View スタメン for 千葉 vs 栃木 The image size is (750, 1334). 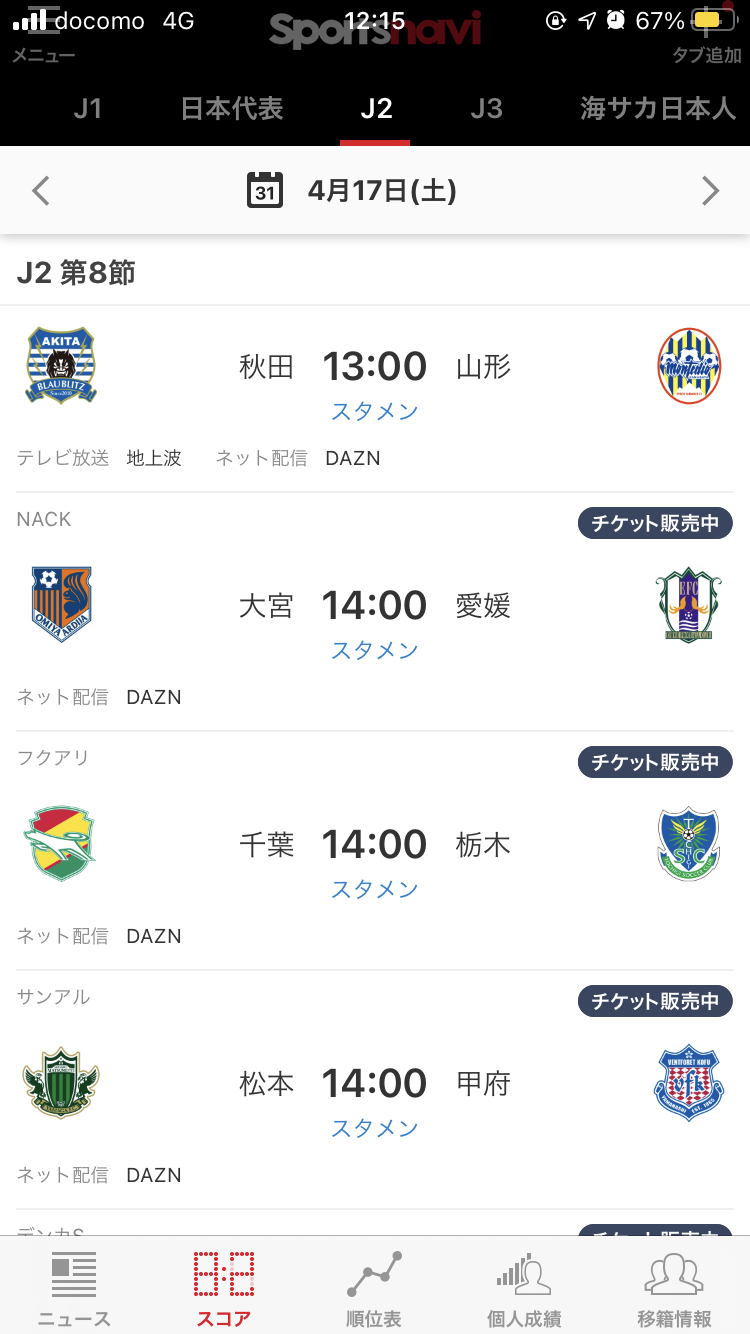375,889
